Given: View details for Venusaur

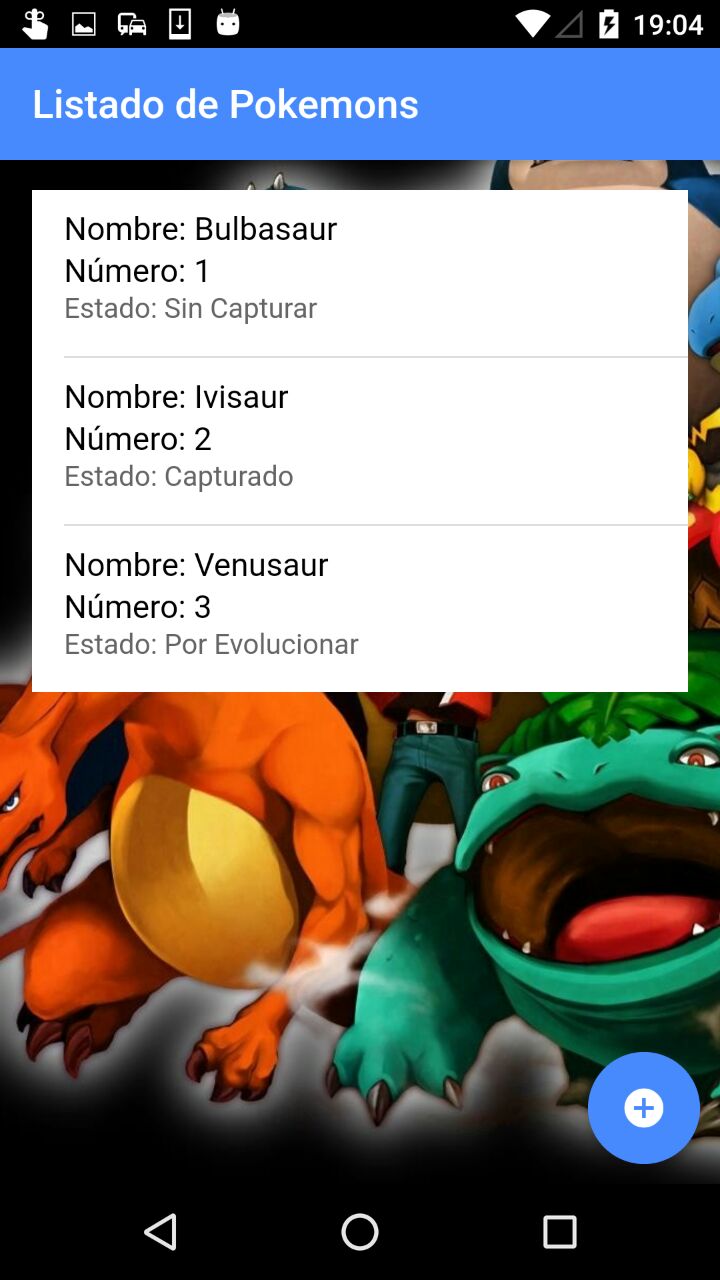Looking at the screenshot, I should point(360,604).
